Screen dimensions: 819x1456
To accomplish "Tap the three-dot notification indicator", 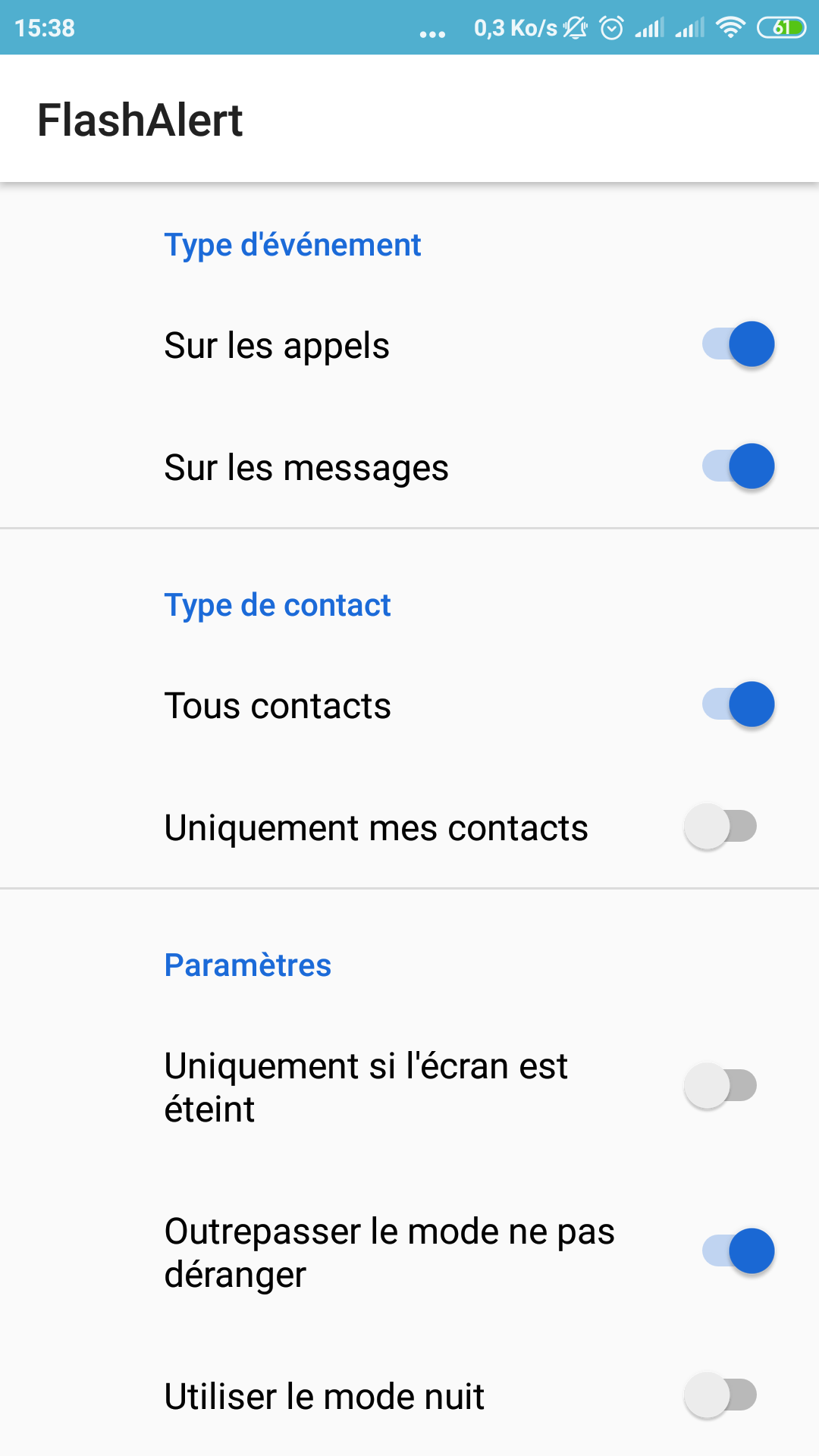I will tap(433, 33).
